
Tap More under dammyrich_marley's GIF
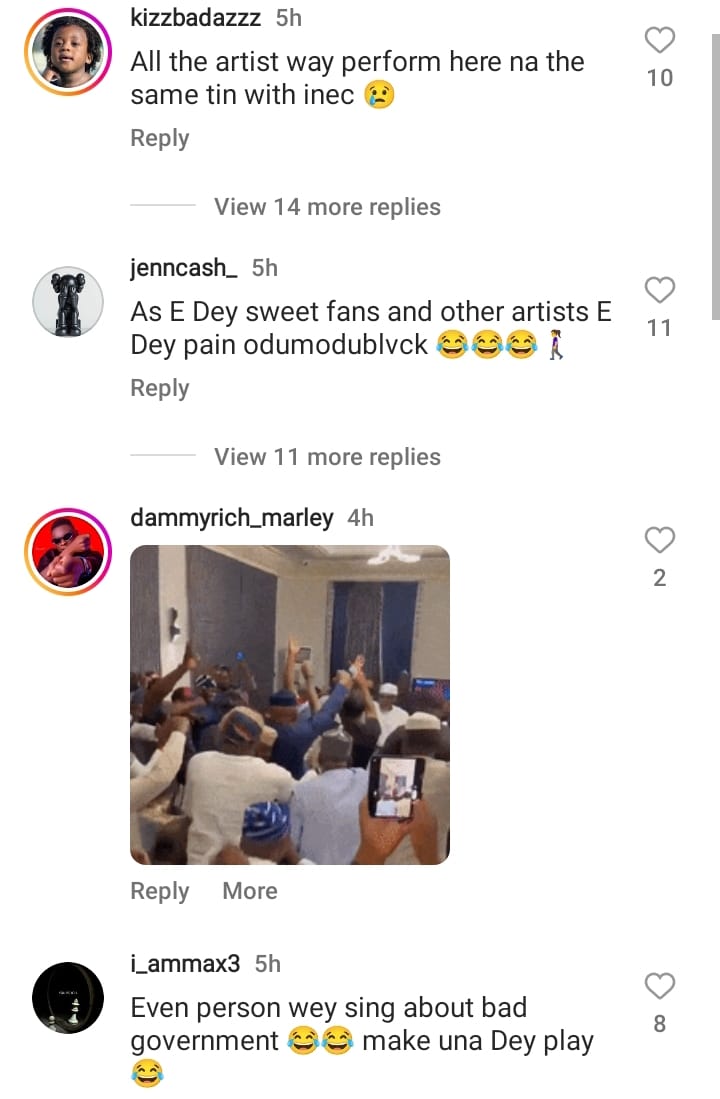[250, 891]
